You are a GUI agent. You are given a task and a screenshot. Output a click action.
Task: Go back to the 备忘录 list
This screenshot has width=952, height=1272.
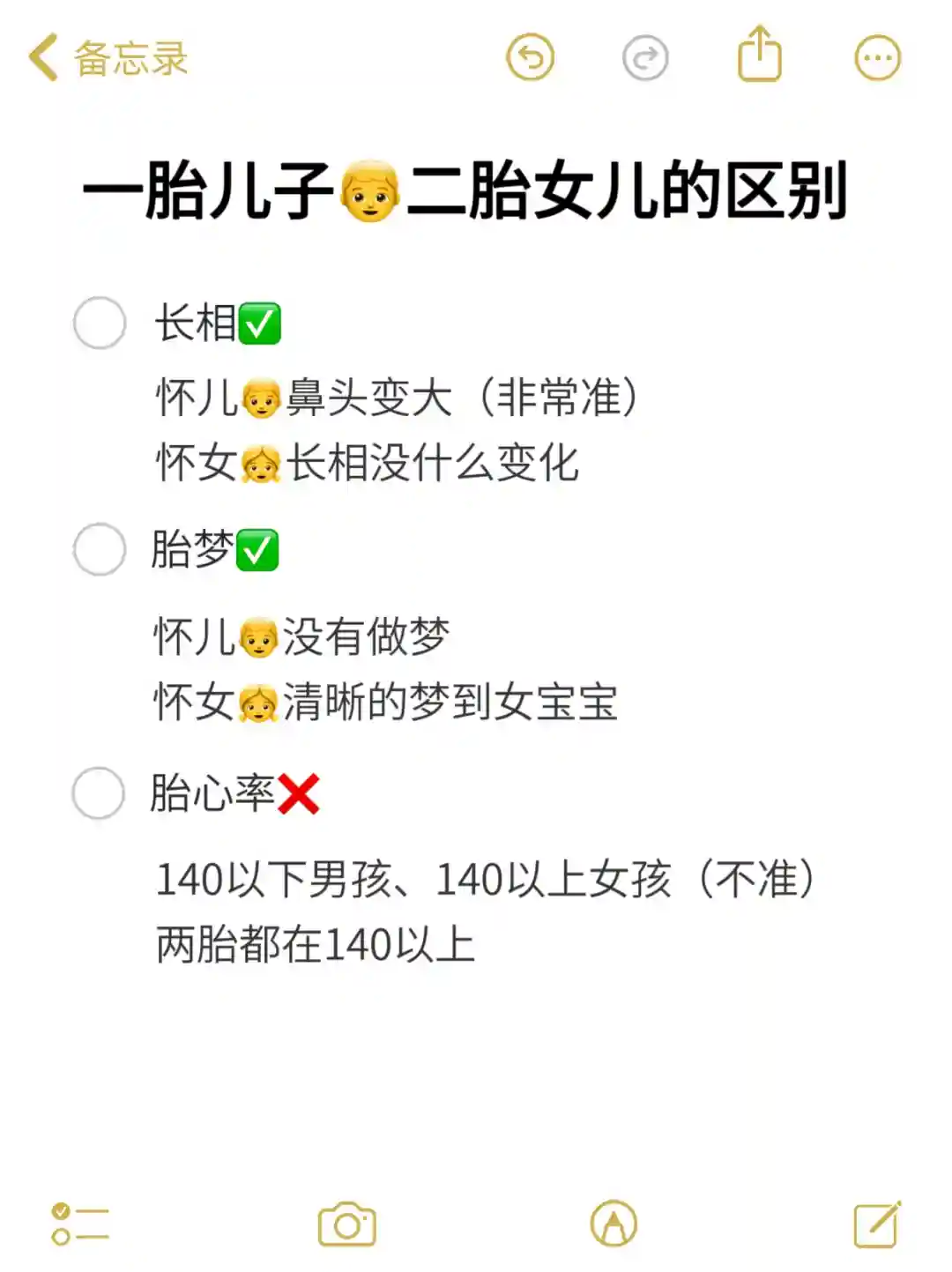106,58
